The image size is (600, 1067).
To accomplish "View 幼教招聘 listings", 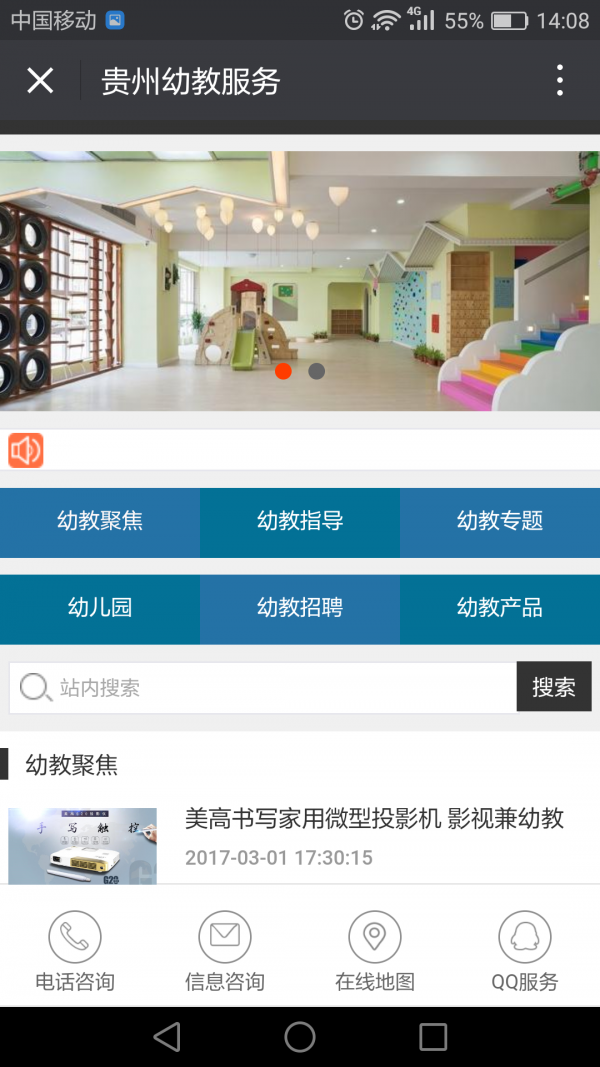I will pos(300,608).
